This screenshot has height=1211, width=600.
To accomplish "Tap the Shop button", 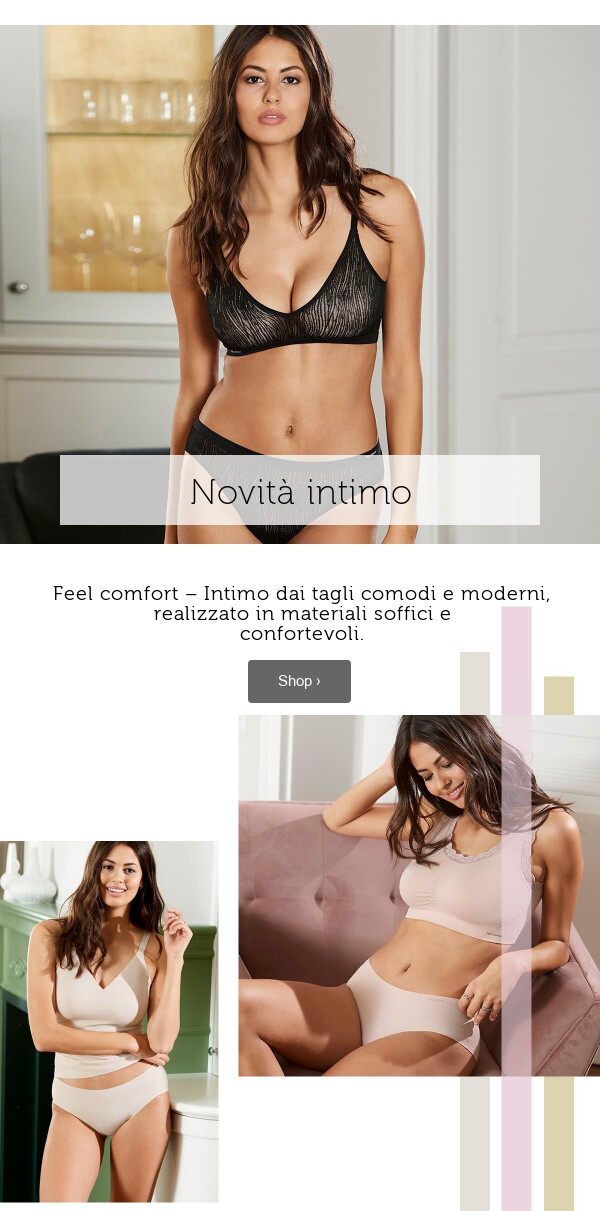I will pyautogui.click(x=299, y=681).
